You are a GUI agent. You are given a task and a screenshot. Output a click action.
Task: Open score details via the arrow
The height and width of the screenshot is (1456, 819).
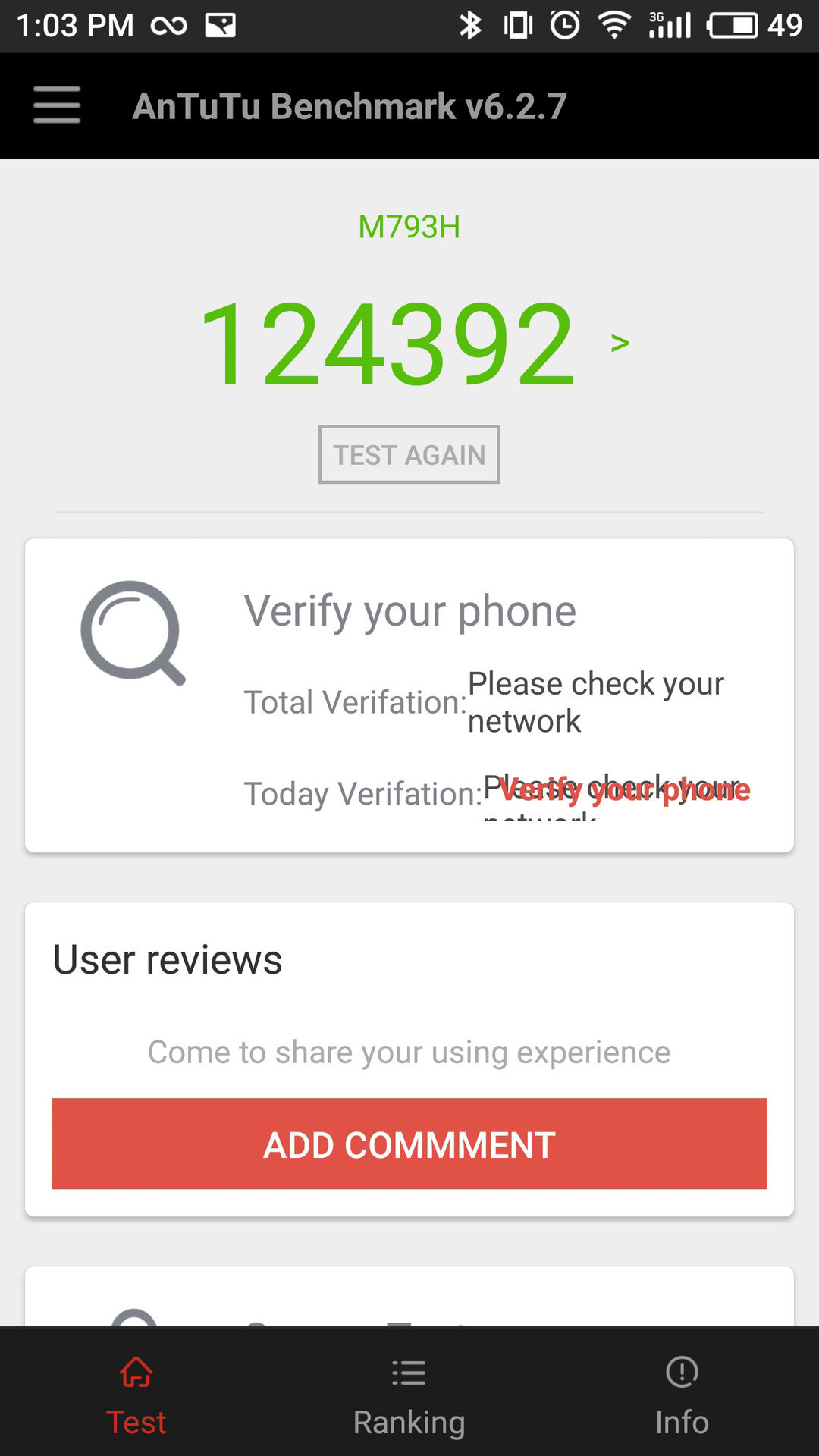coord(620,344)
